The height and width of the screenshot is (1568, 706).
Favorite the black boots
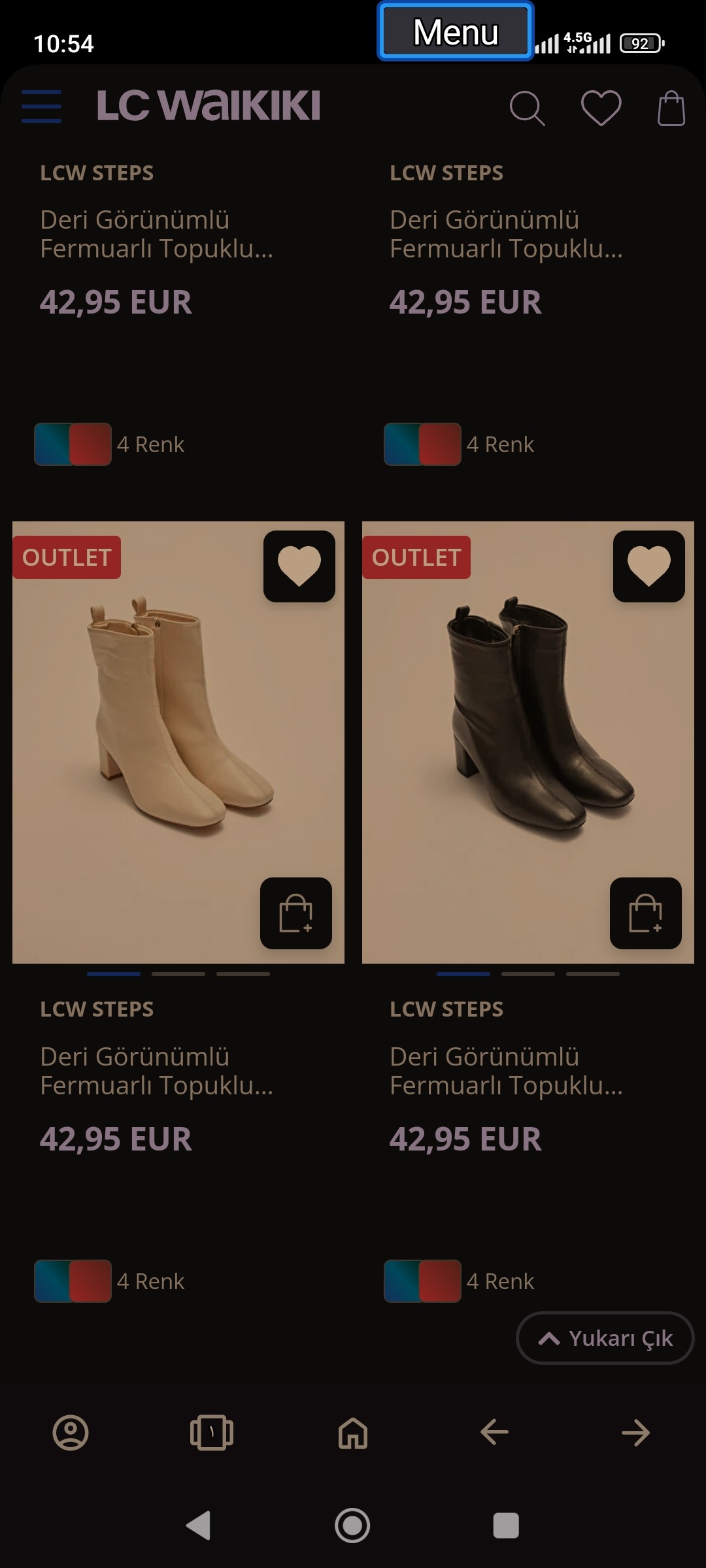[649, 566]
